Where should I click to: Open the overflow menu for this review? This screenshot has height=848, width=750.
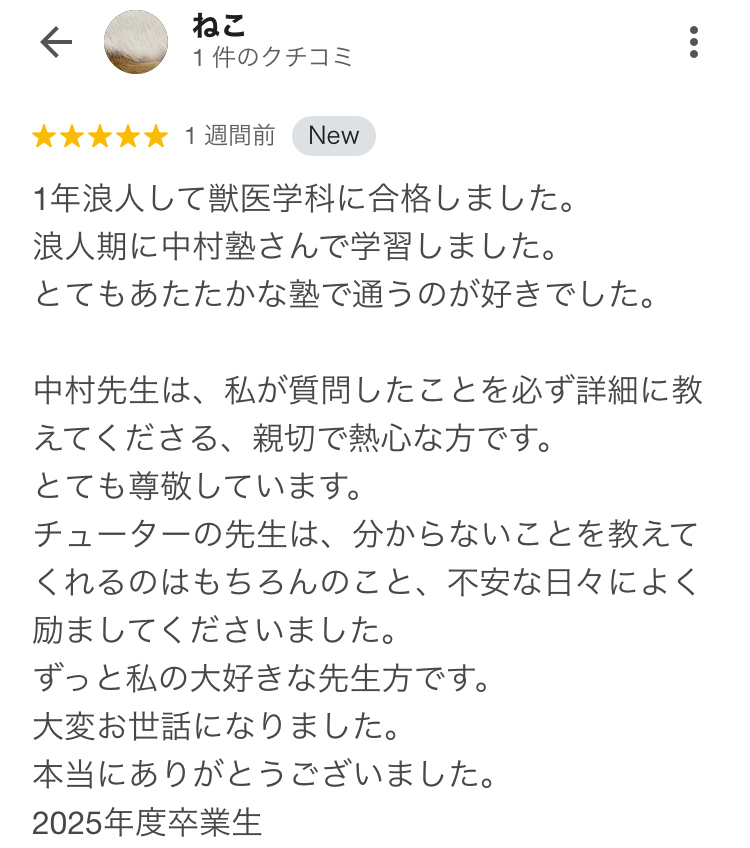tap(694, 42)
